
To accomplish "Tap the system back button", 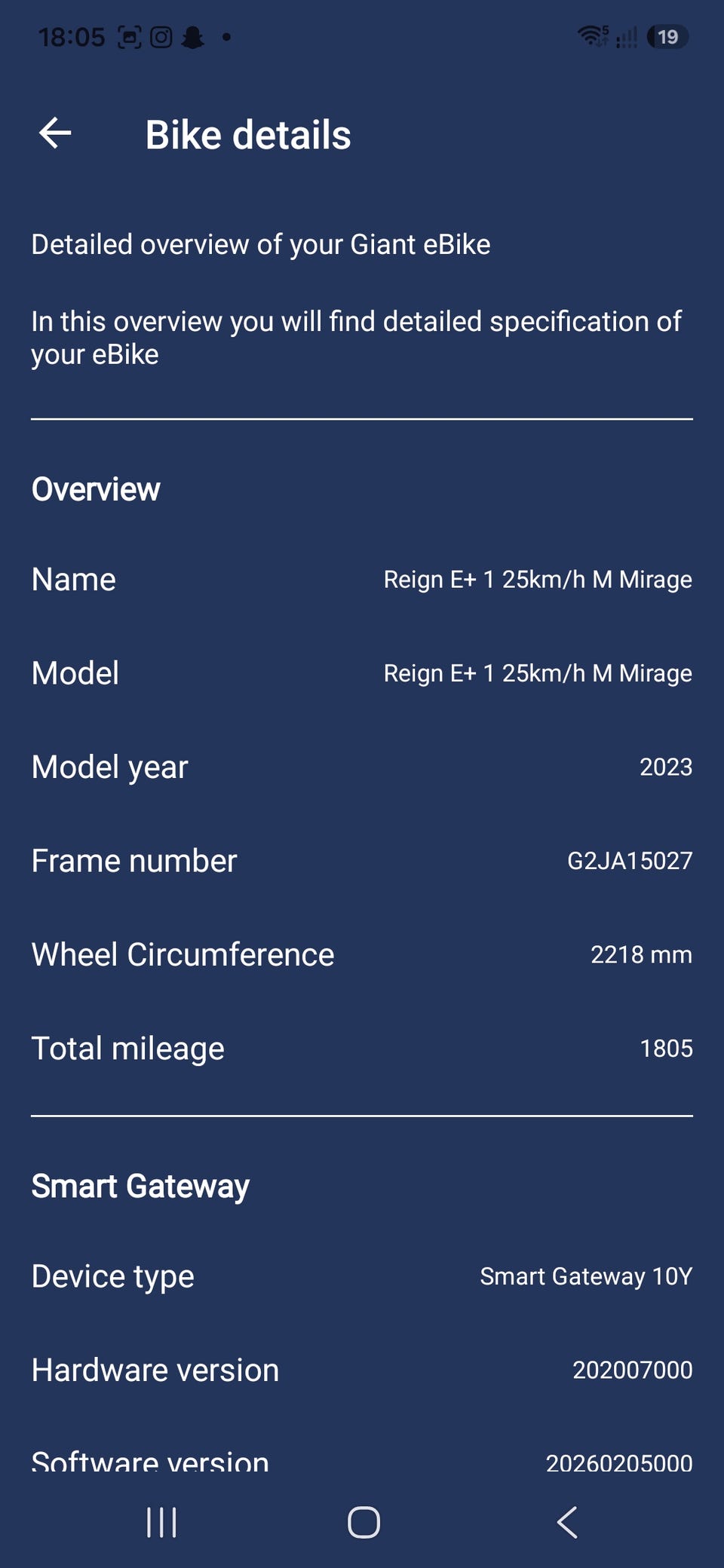I will (x=567, y=1522).
